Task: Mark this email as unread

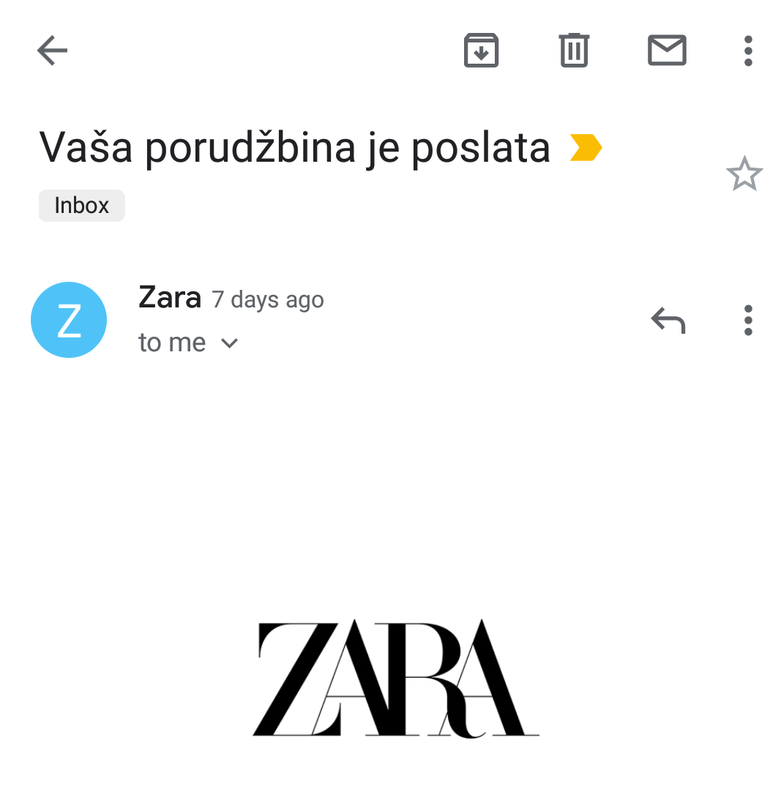Action: (667, 50)
